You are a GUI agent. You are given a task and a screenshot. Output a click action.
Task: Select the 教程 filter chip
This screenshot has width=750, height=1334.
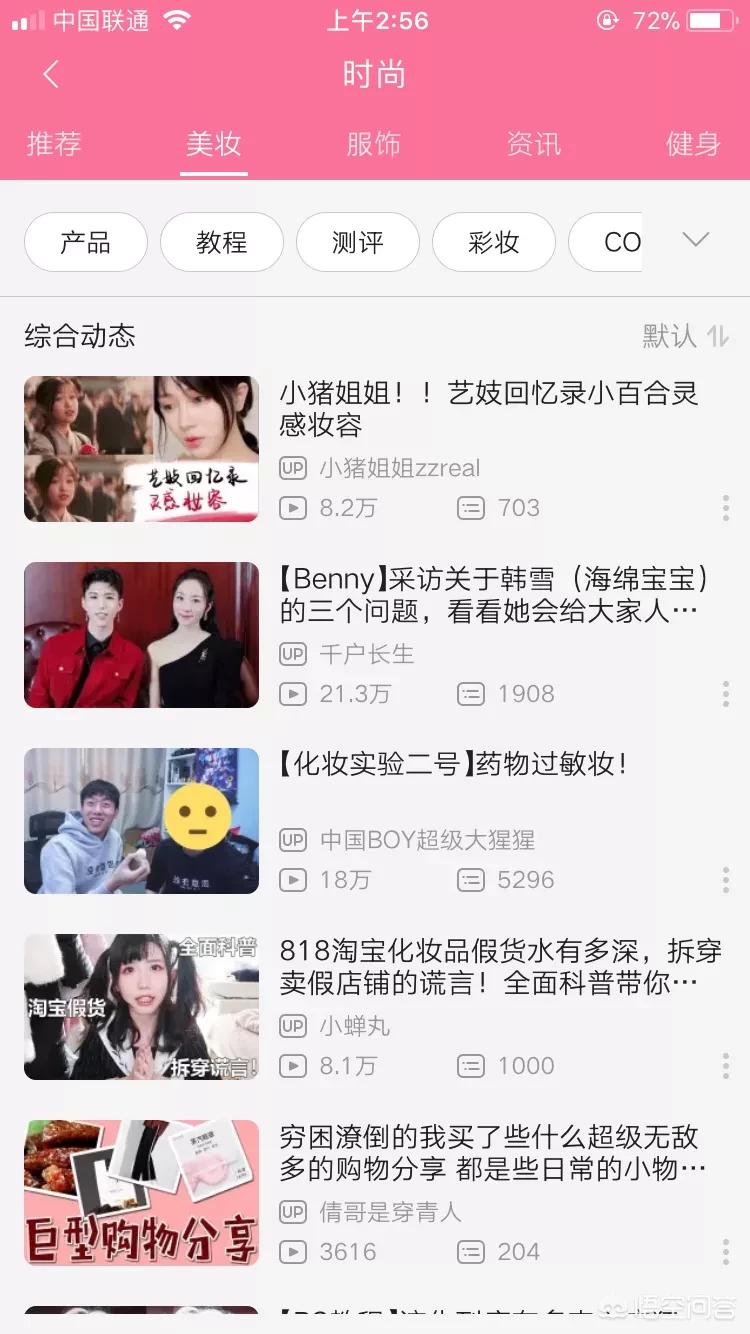click(222, 242)
